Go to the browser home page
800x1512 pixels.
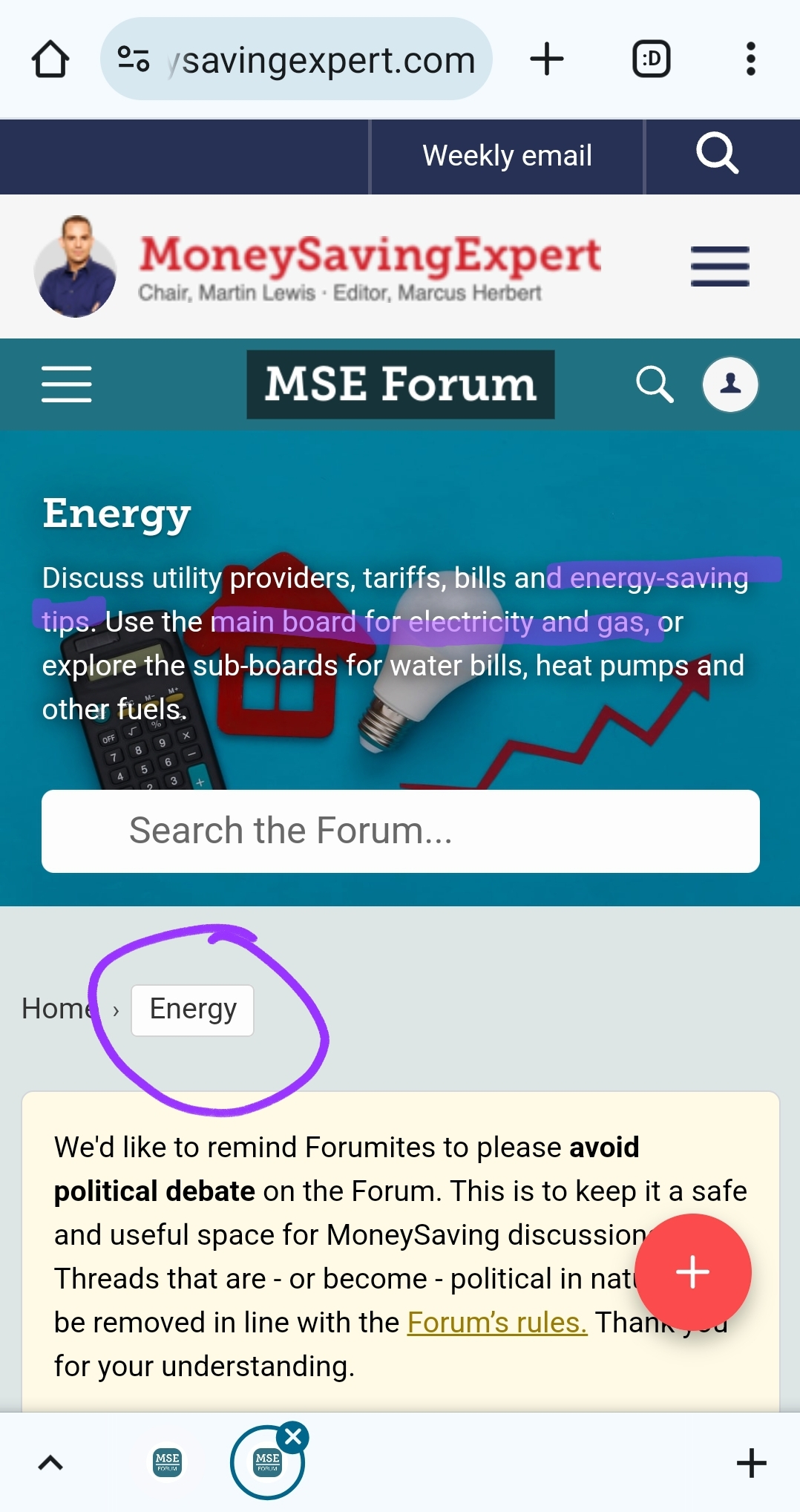(x=50, y=59)
